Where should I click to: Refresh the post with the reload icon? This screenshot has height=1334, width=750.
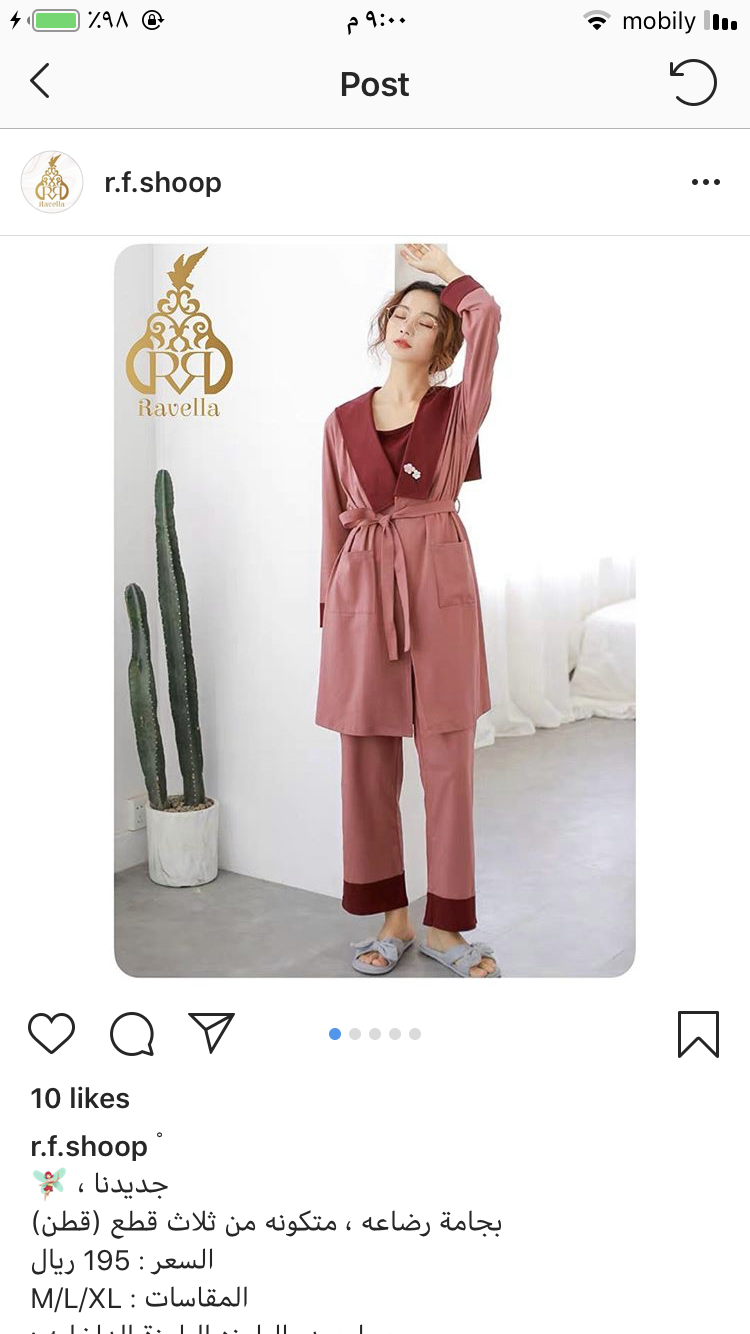pyautogui.click(x=693, y=83)
